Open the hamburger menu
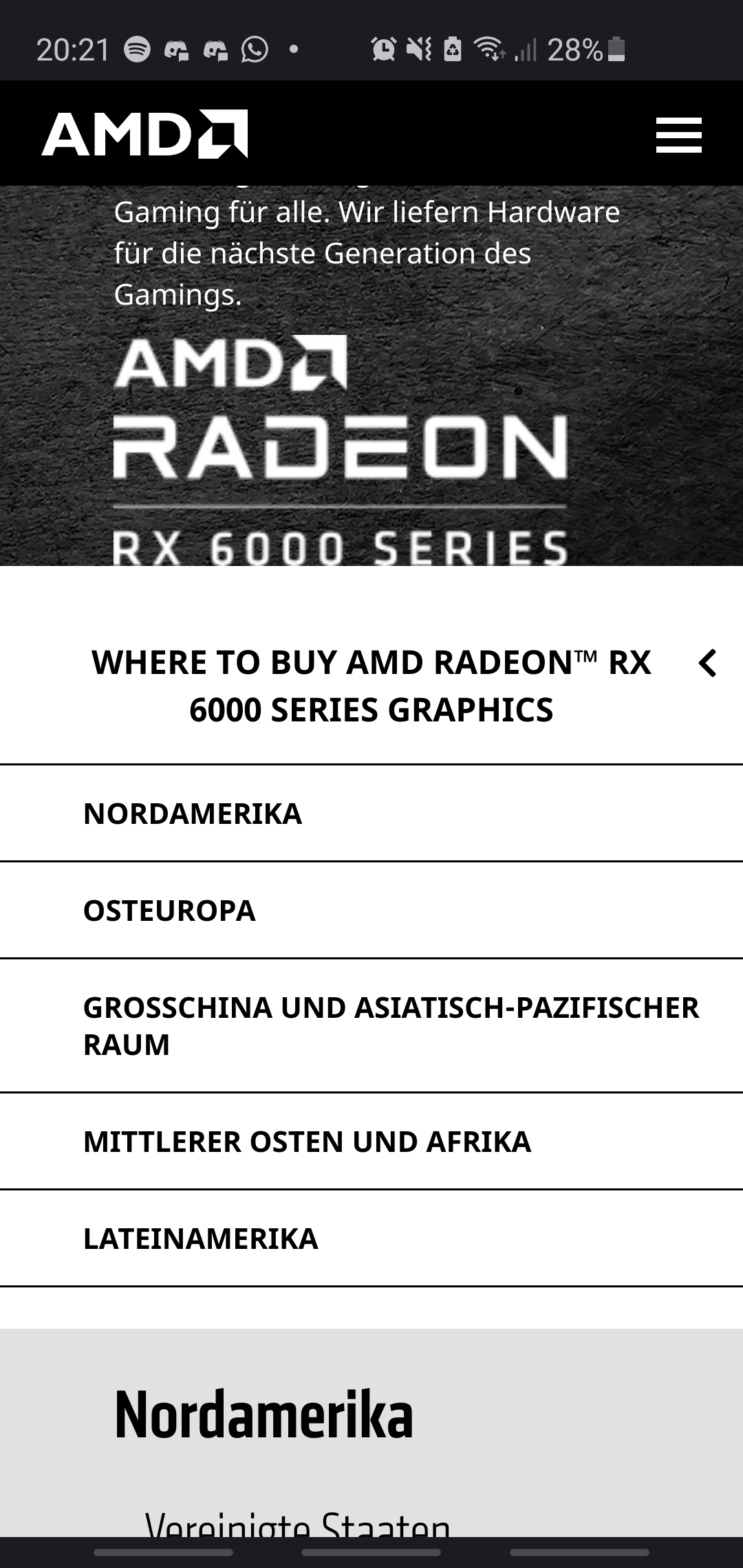The image size is (743, 1568). pos(678,134)
